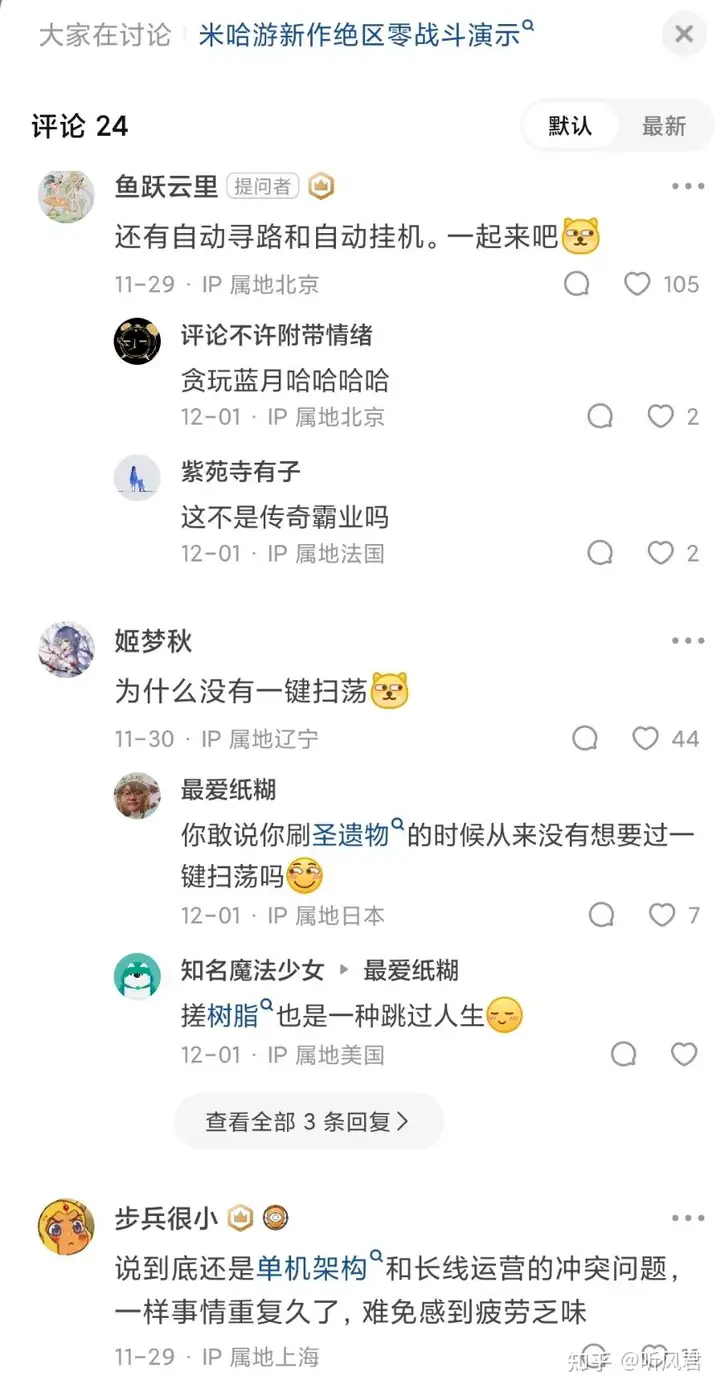Like 最爱纸糊's reply
This screenshot has width=720, height=1390.
pyautogui.click(x=662, y=915)
